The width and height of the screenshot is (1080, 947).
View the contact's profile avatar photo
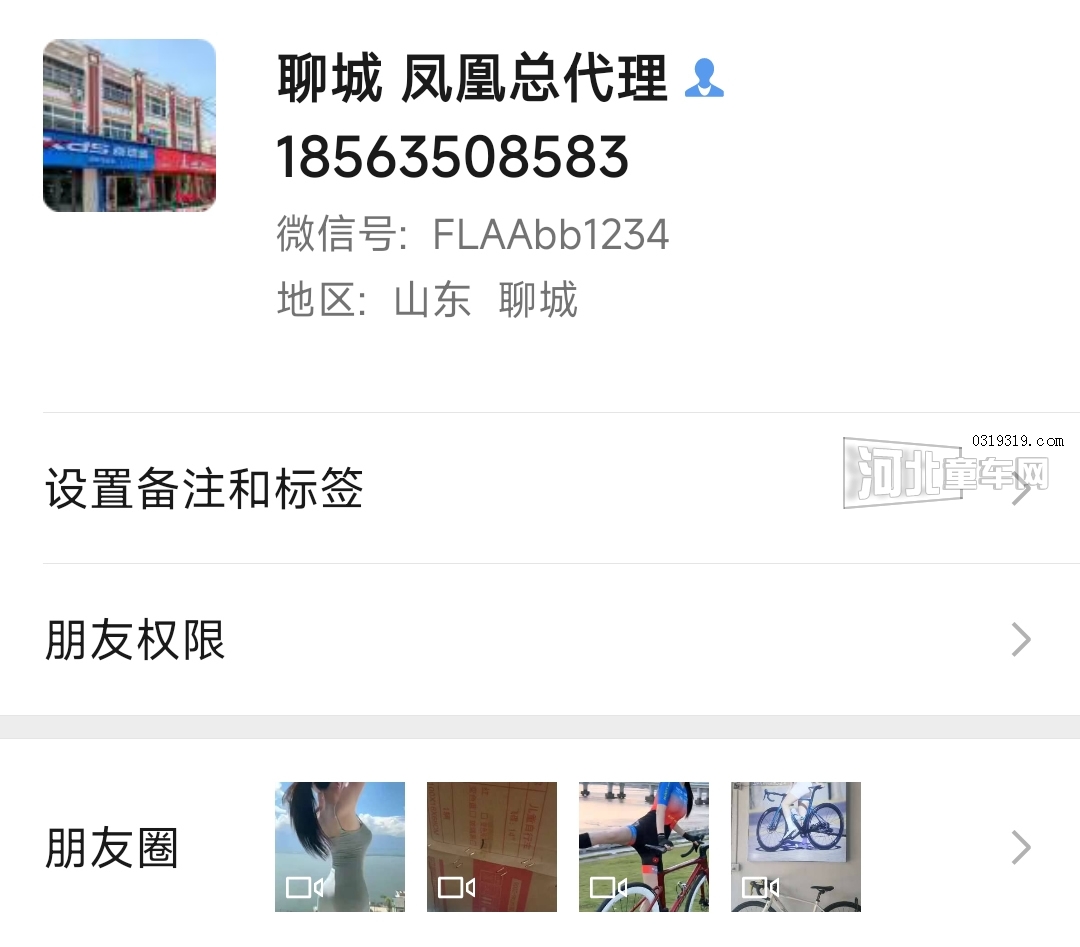point(129,126)
